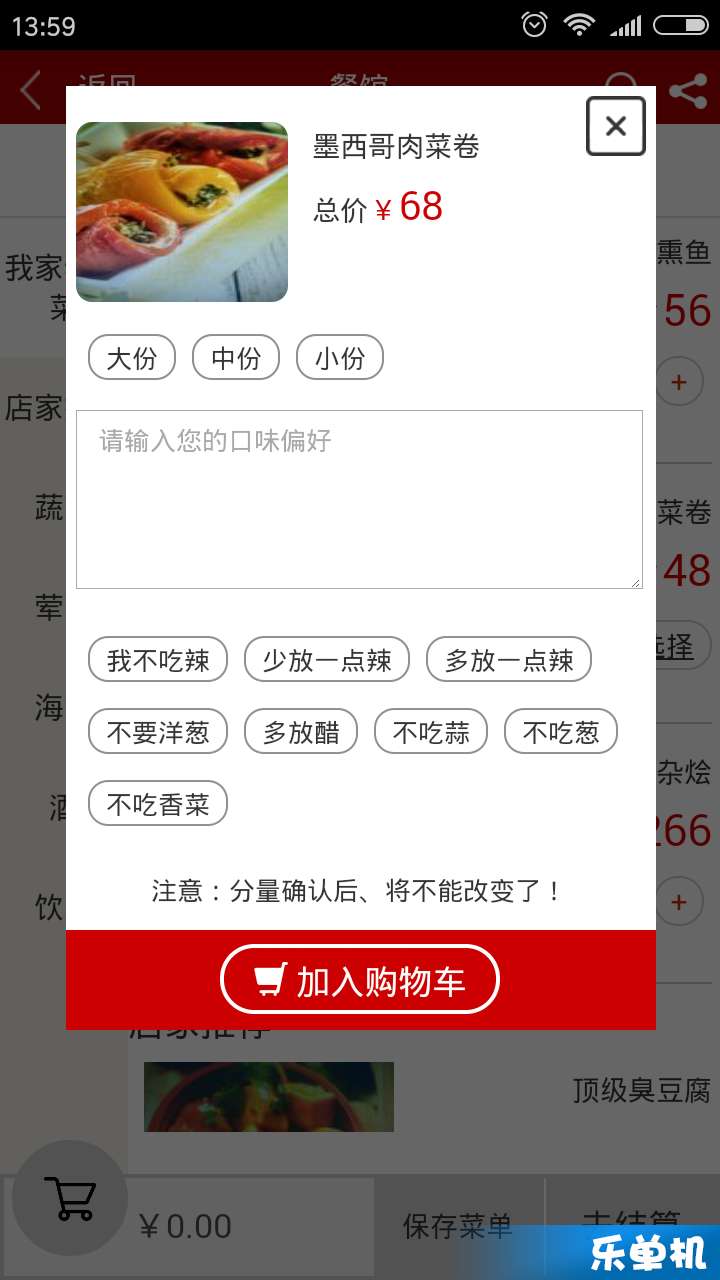Viewport: 720px width, 1280px height.
Task: Add the 多放醋 preference
Action: coord(301,732)
